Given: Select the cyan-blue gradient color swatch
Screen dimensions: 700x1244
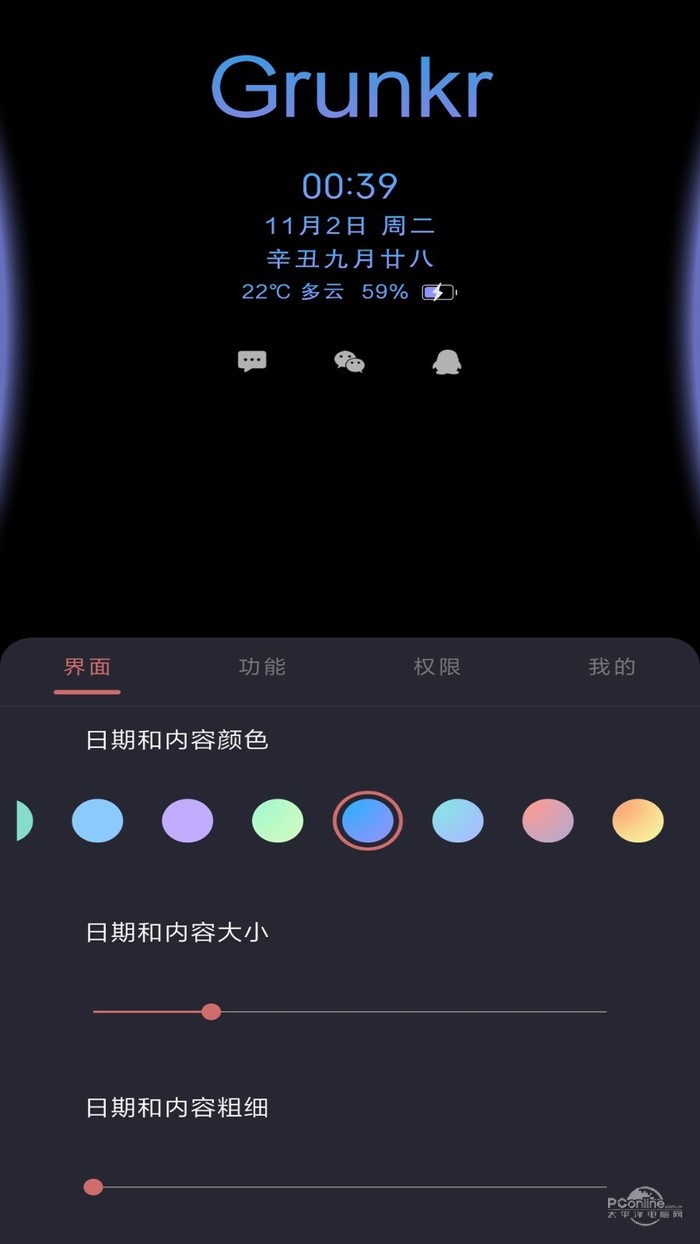Looking at the screenshot, I should pos(457,821).
